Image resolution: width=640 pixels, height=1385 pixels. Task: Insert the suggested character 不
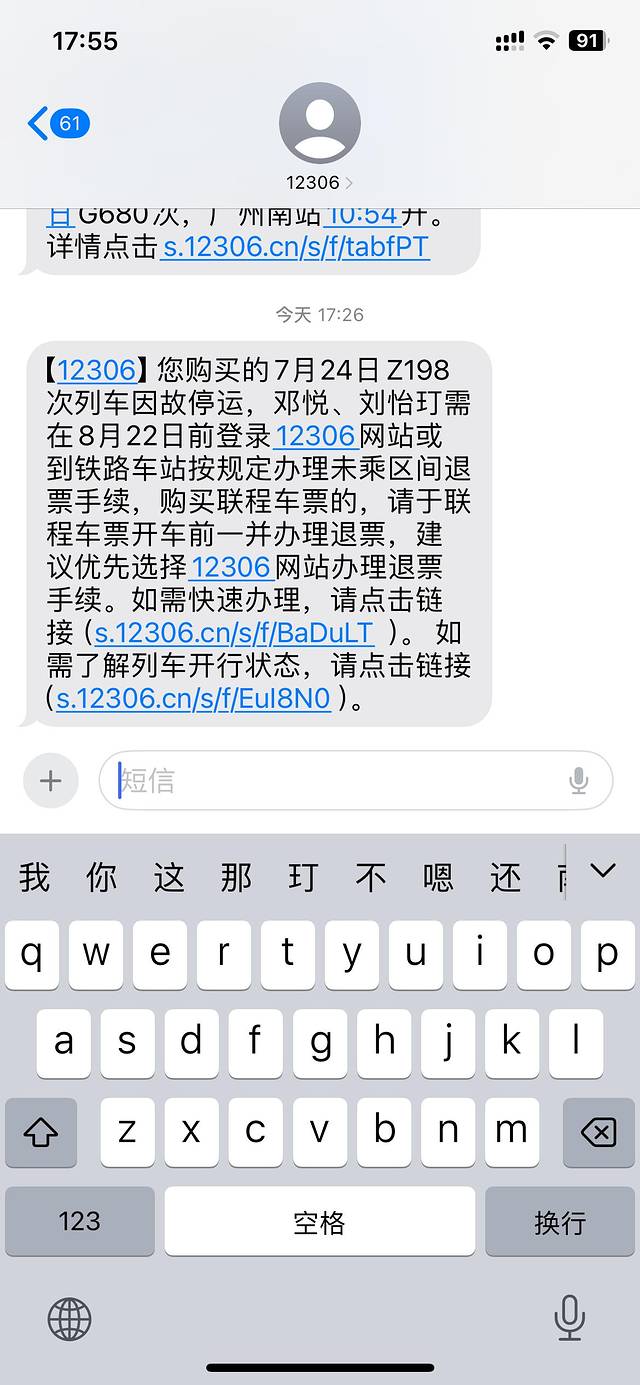click(370, 877)
